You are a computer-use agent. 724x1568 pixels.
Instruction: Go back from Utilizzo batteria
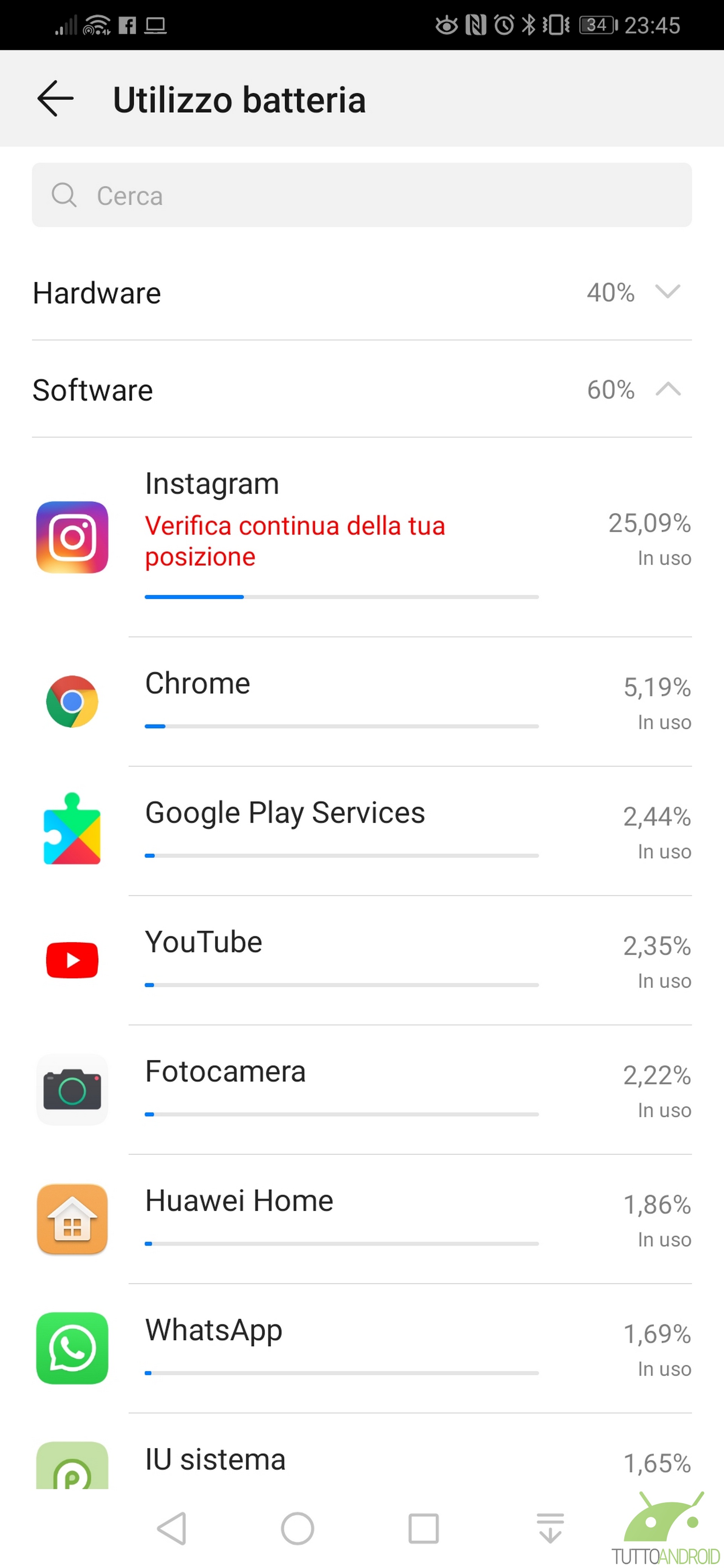tap(55, 99)
